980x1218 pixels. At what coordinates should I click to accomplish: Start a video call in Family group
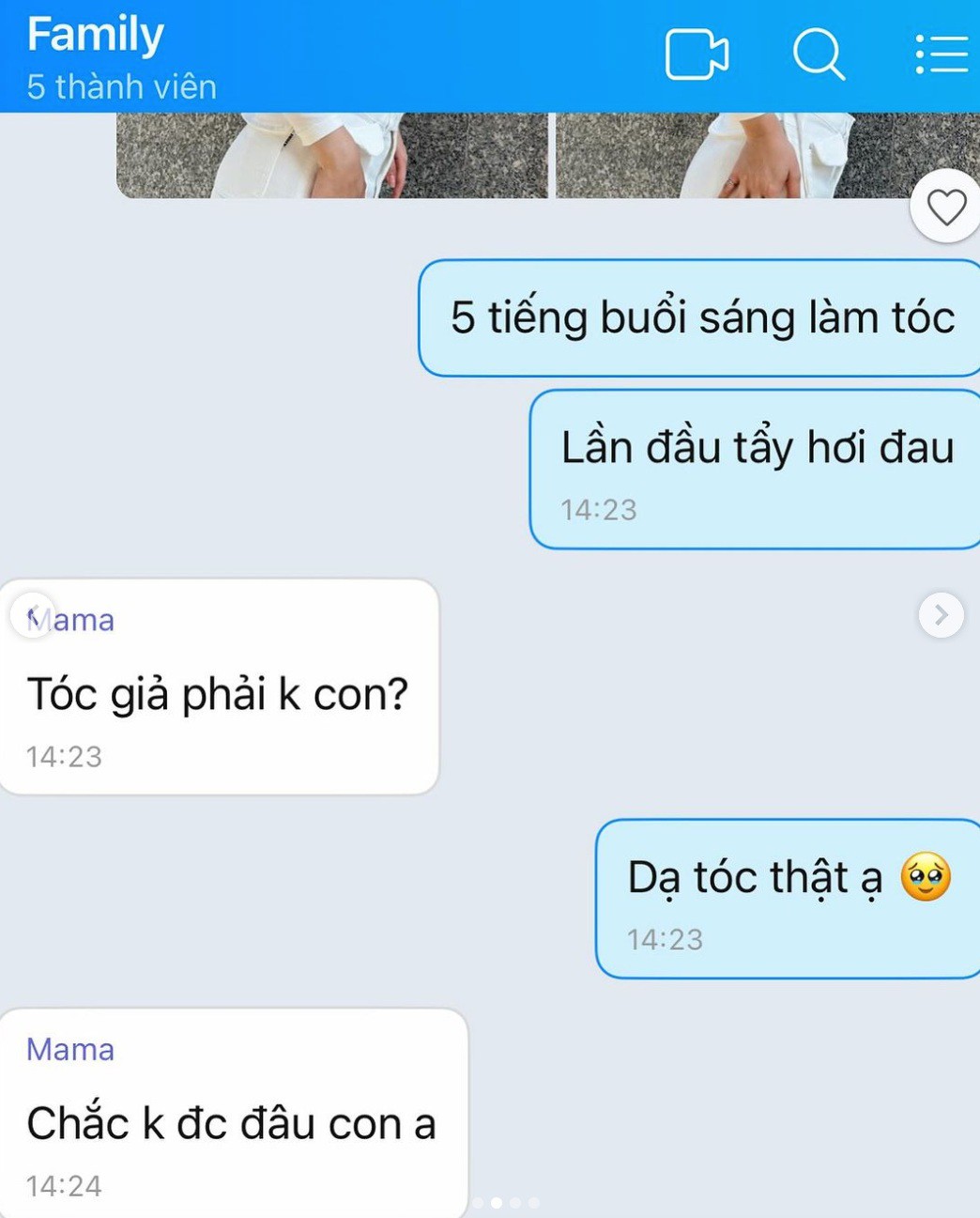click(x=696, y=54)
